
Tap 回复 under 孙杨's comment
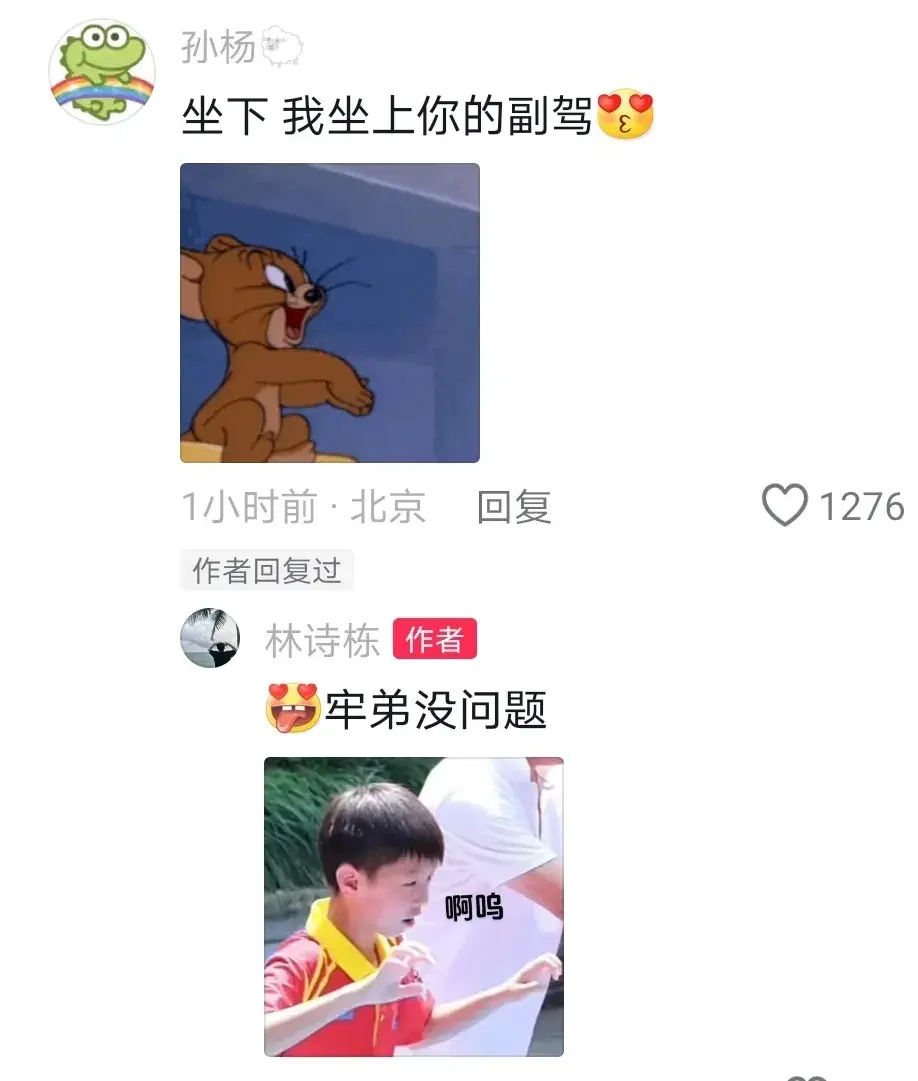pyautogui.click(x=513, y=507)
